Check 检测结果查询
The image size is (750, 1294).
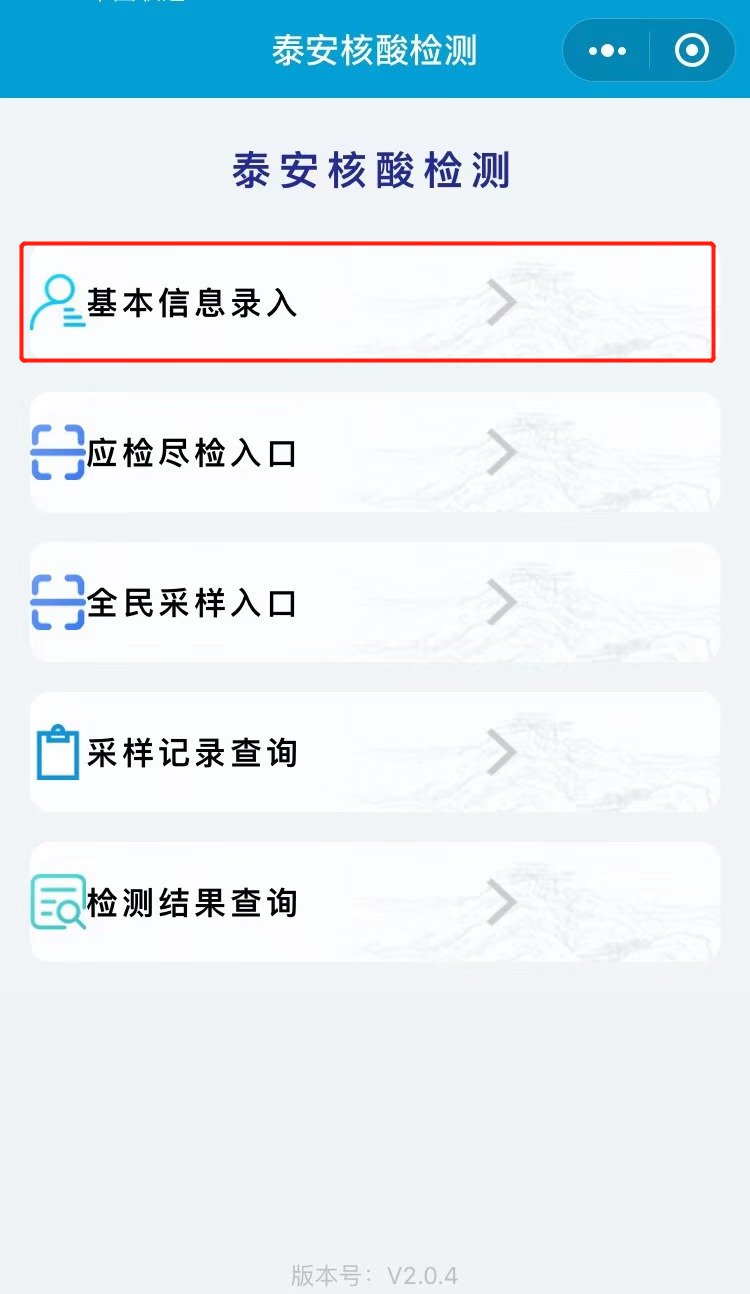tap(375, 902)
